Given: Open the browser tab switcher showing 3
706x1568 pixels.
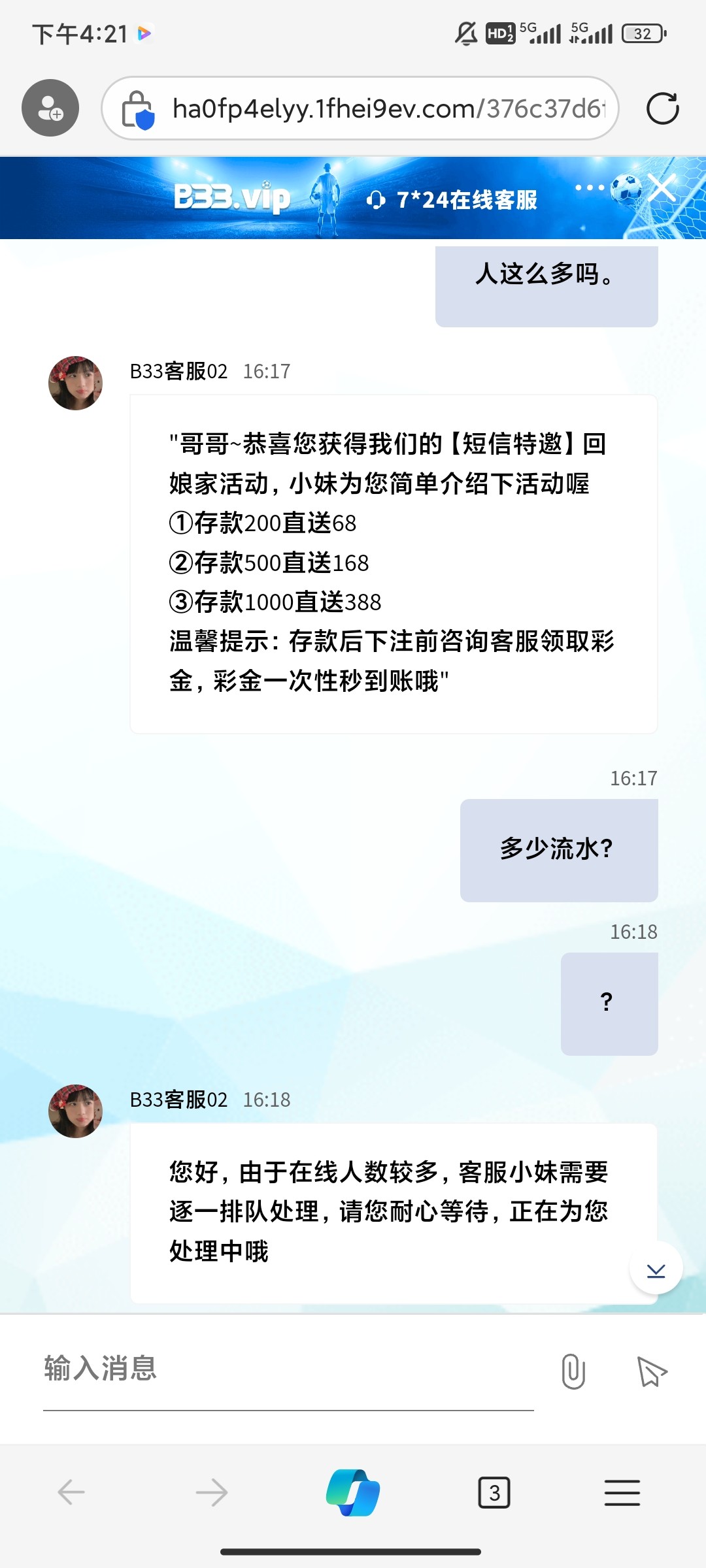Looking at the screenshot, I should coord(494,1493).
